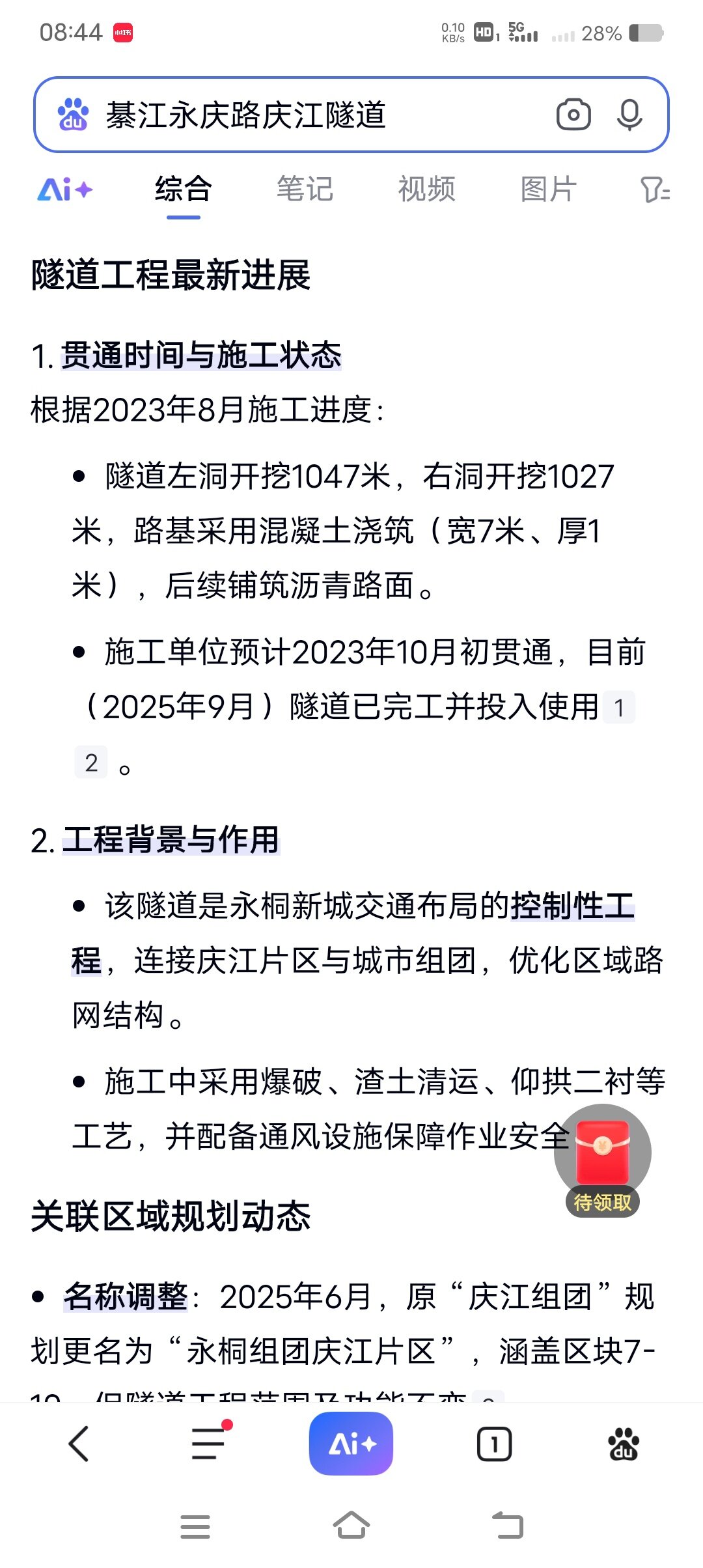Switch to the 视频 tab
The image size is (703, 1568).
[x=426, y=189]
